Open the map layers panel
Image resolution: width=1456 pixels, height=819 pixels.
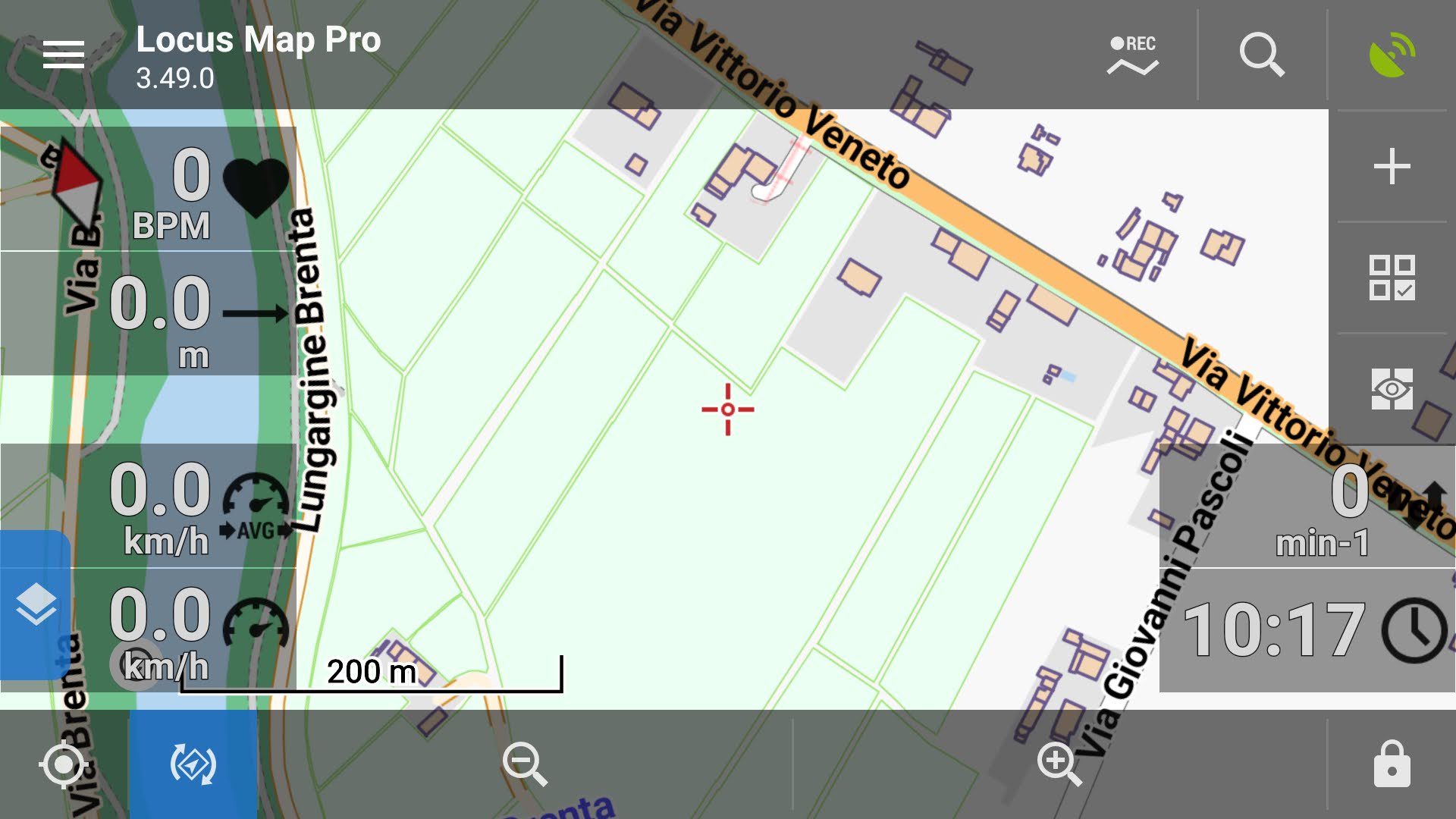(x=36, y=605)
